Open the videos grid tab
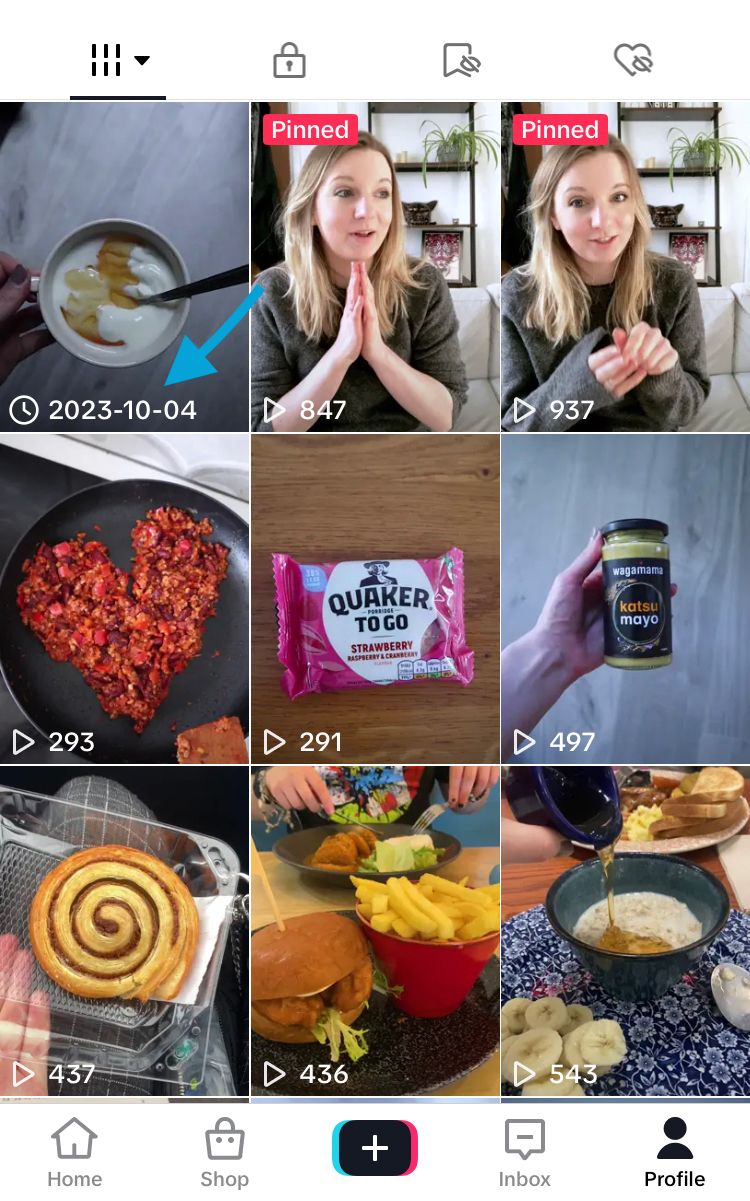 pos(119,61)
